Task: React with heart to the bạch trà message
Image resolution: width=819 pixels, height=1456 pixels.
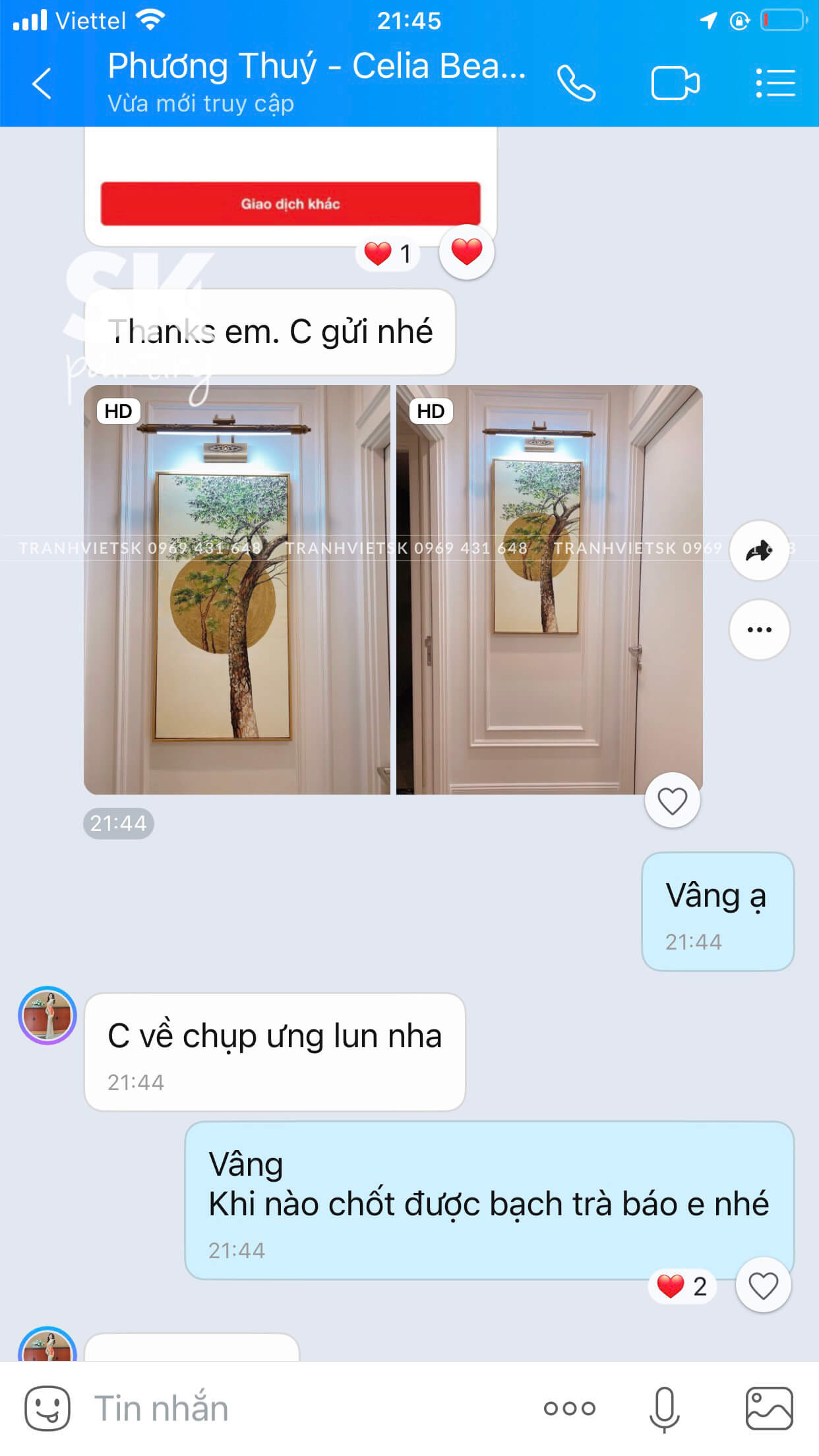Action: point(763,1286)
